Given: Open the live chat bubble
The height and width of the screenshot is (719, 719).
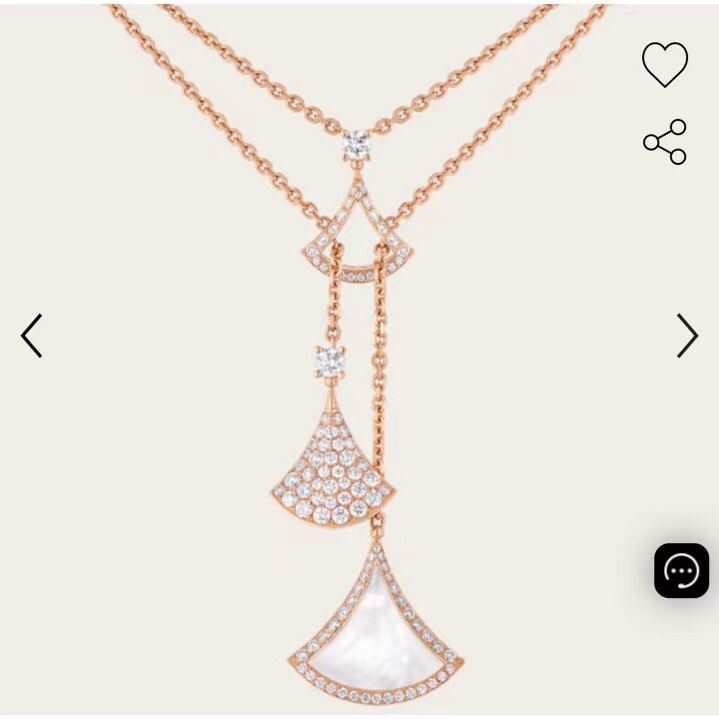Looking at the screenshot, I should [681, 571].
